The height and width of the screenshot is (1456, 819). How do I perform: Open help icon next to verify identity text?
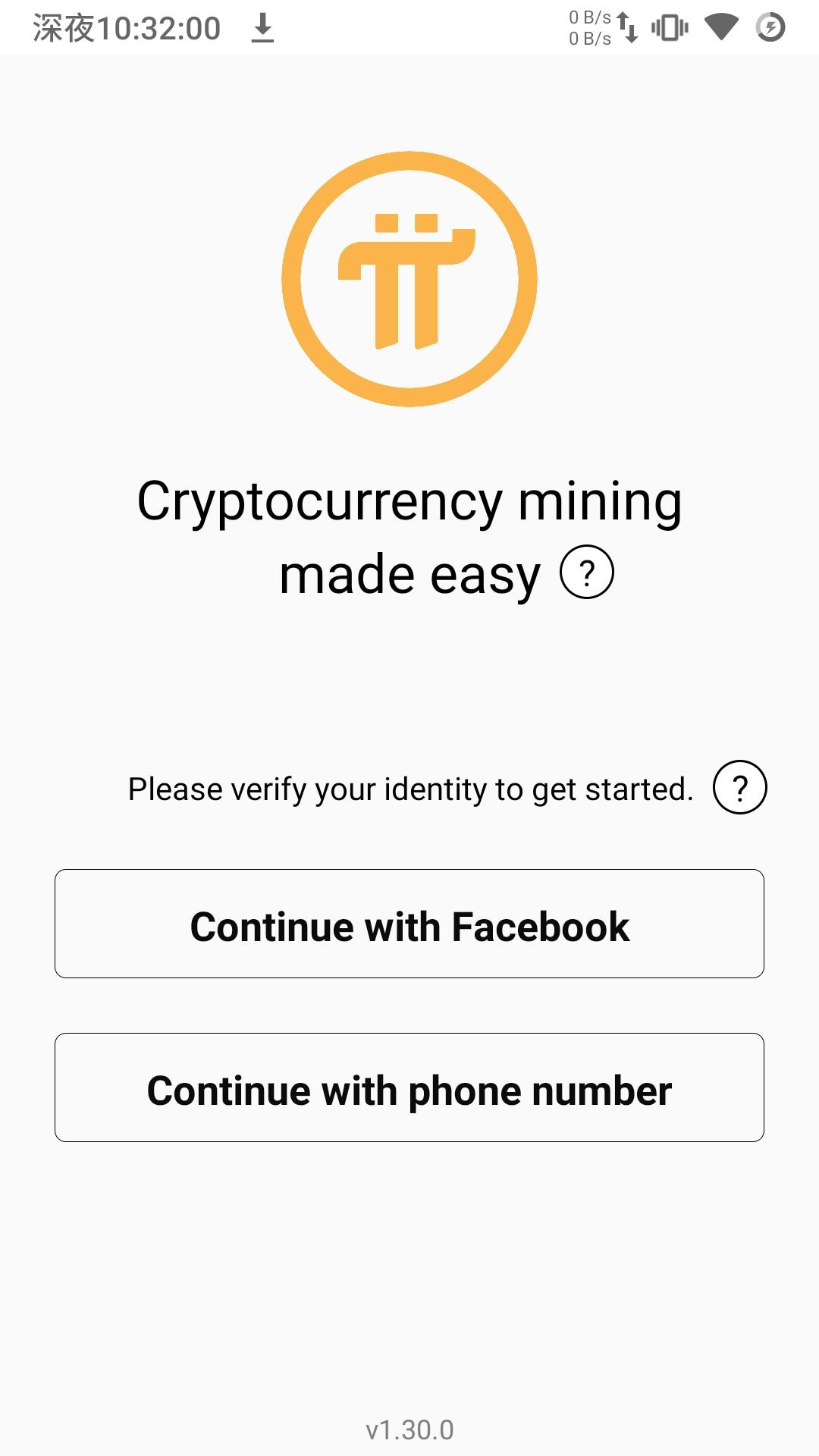(739, 788)
